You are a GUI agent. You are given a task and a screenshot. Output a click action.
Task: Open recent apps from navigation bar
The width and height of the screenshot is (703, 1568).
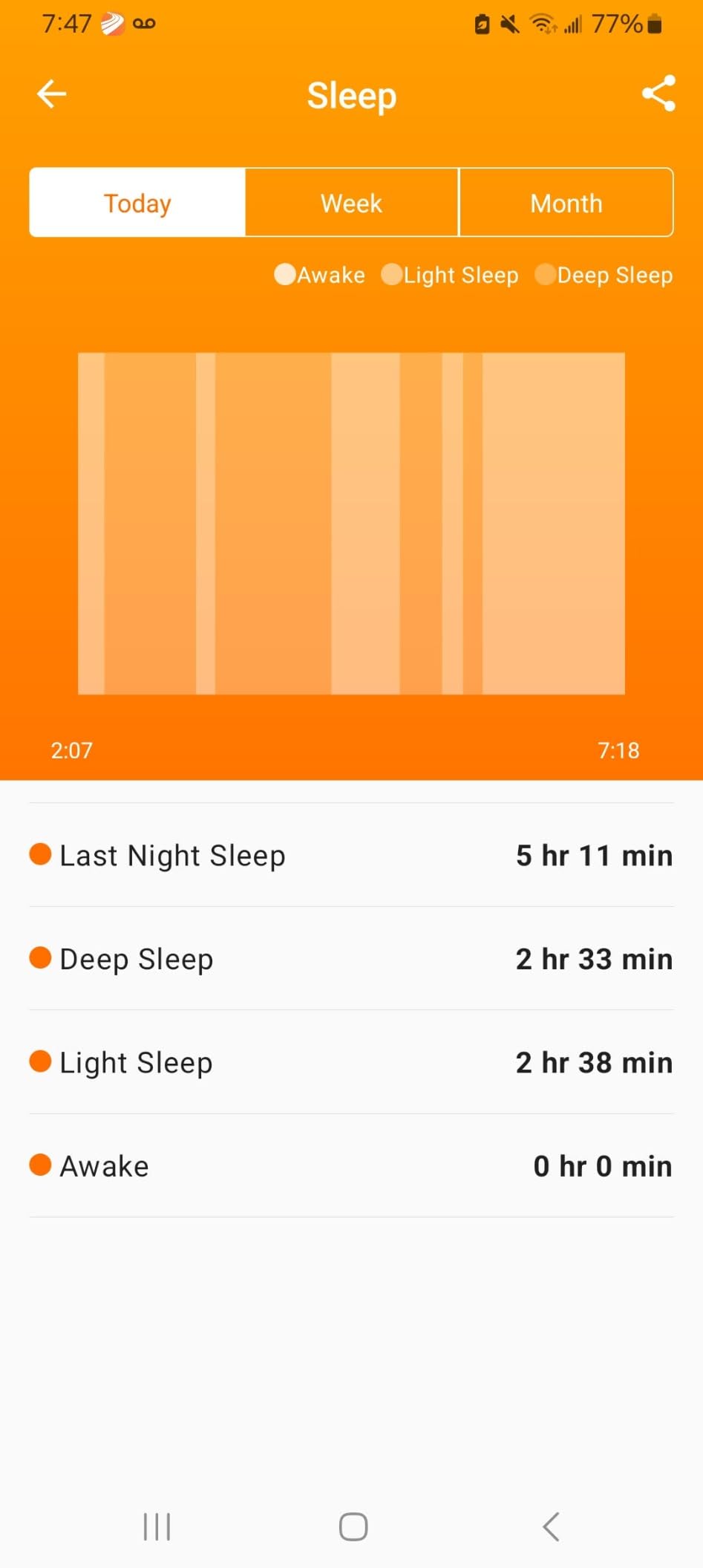[x=157, y=1527]
